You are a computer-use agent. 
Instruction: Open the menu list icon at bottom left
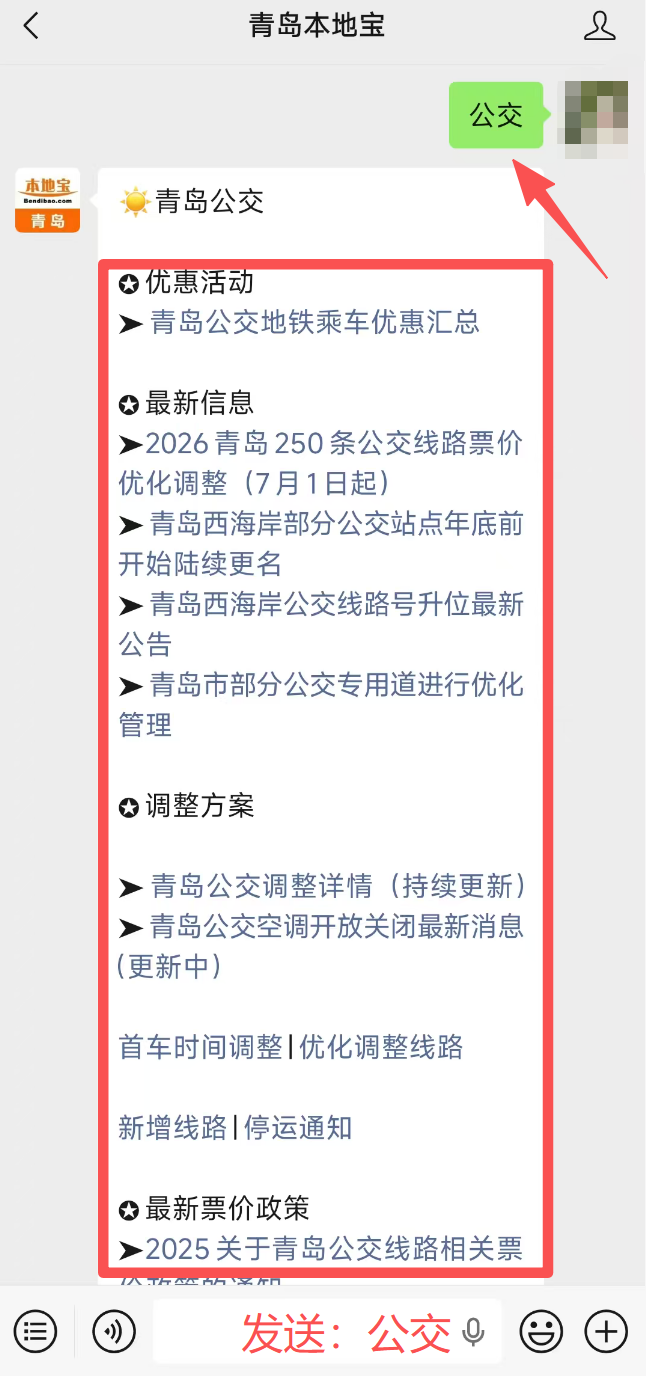click(x=35, y=1331)
